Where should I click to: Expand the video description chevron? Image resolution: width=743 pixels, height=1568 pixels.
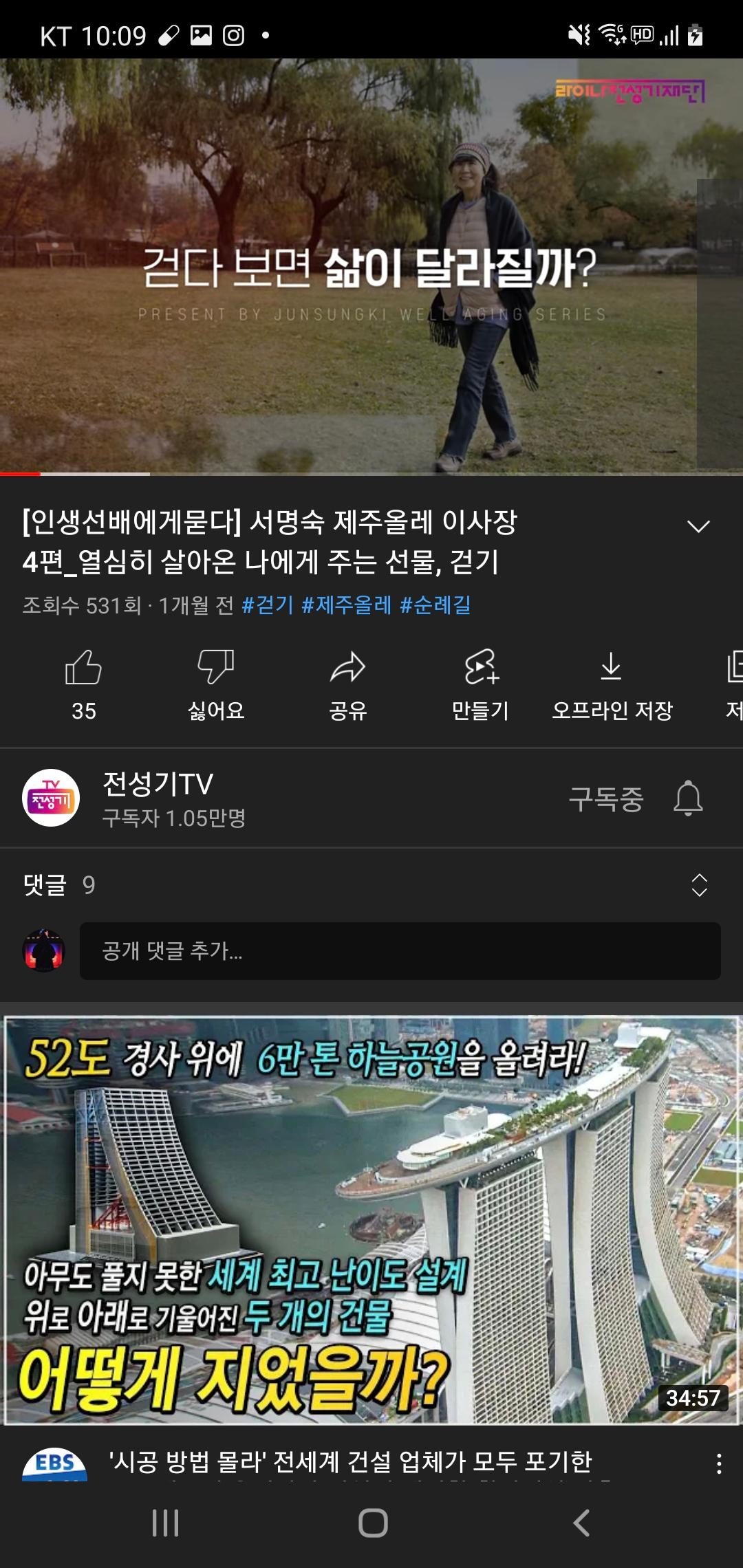tap(698, 527)
